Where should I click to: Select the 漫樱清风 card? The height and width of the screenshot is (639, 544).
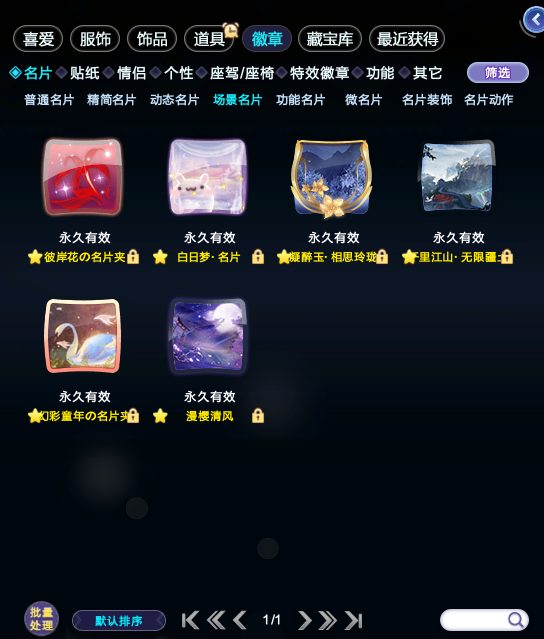[x=208, y=336]
